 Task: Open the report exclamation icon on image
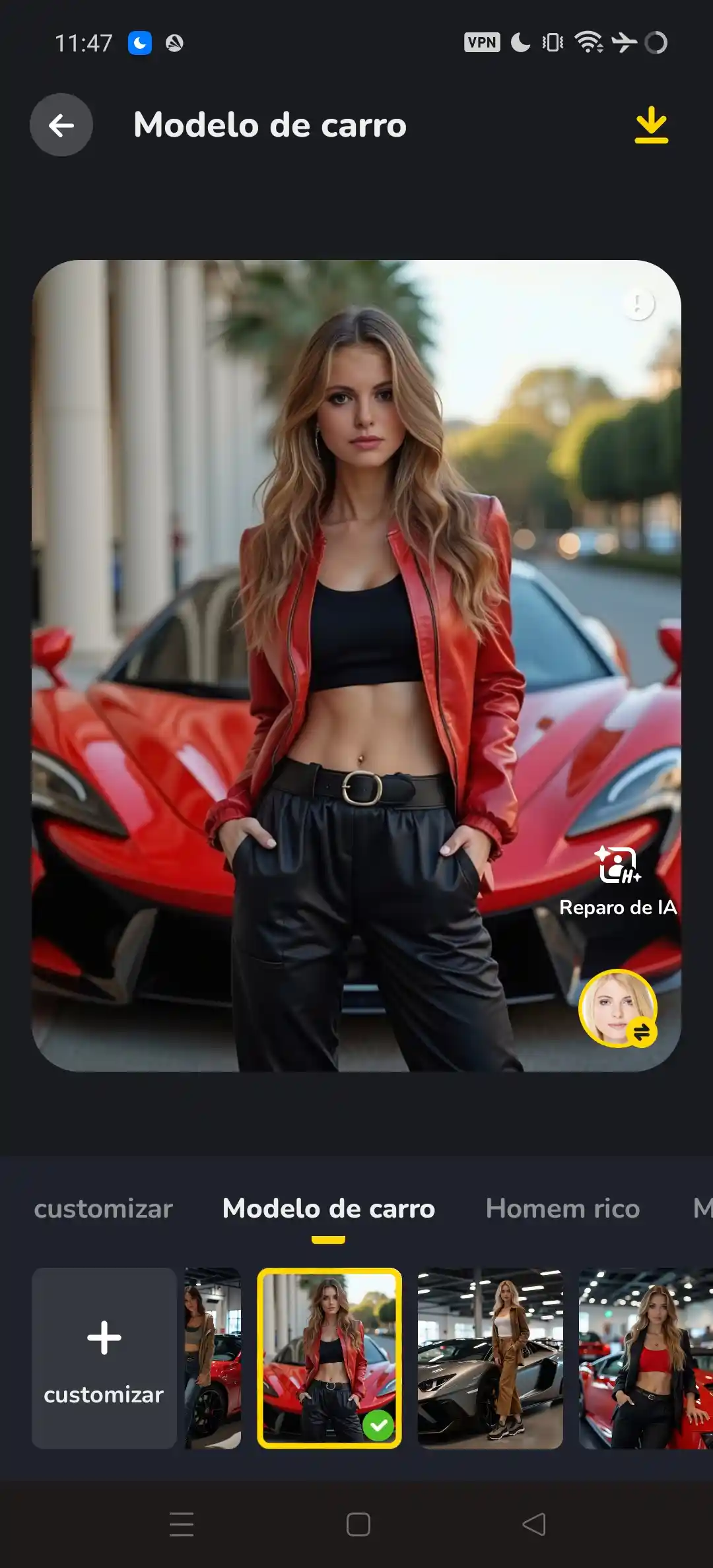coord(638,304)
